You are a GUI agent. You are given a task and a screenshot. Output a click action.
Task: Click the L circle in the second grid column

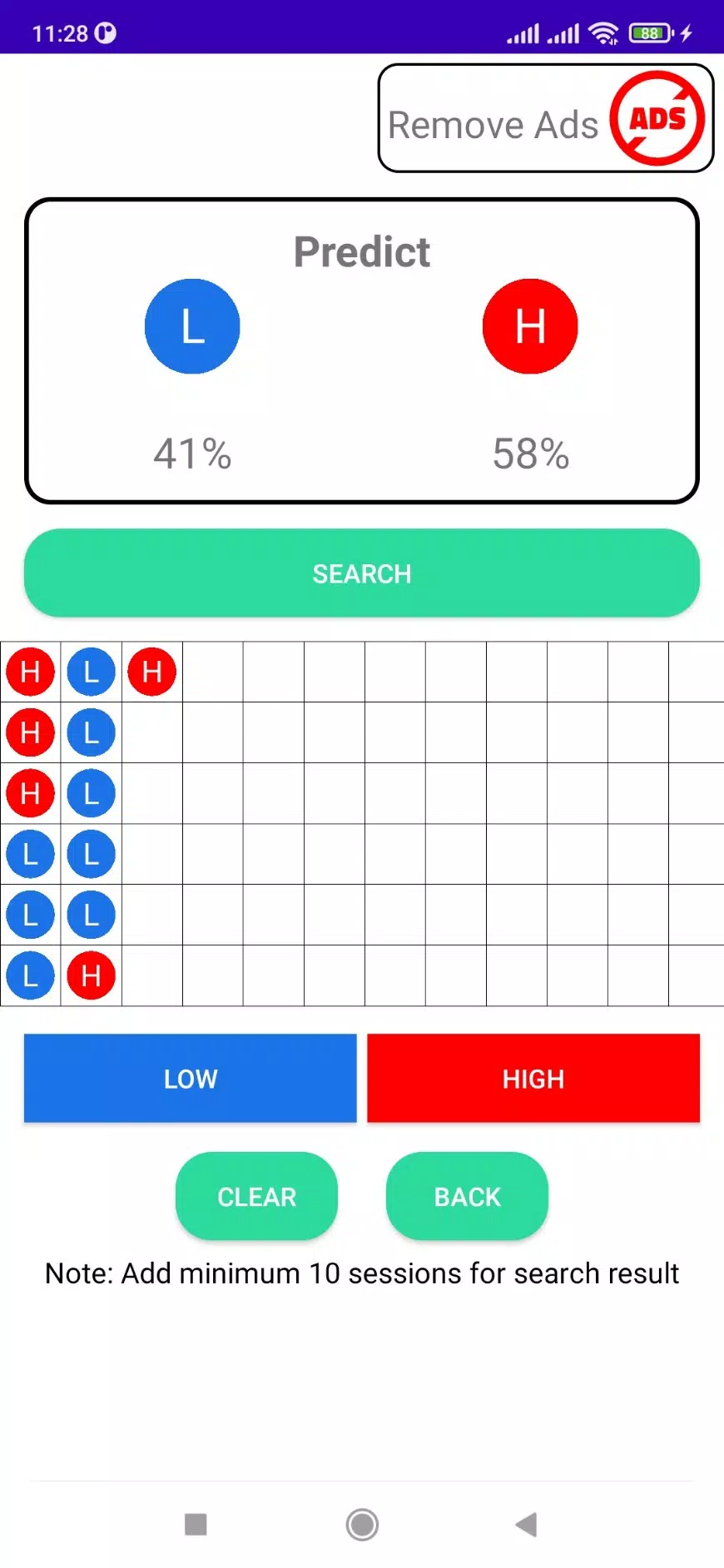pyautogui.click(x=91, y=671)
